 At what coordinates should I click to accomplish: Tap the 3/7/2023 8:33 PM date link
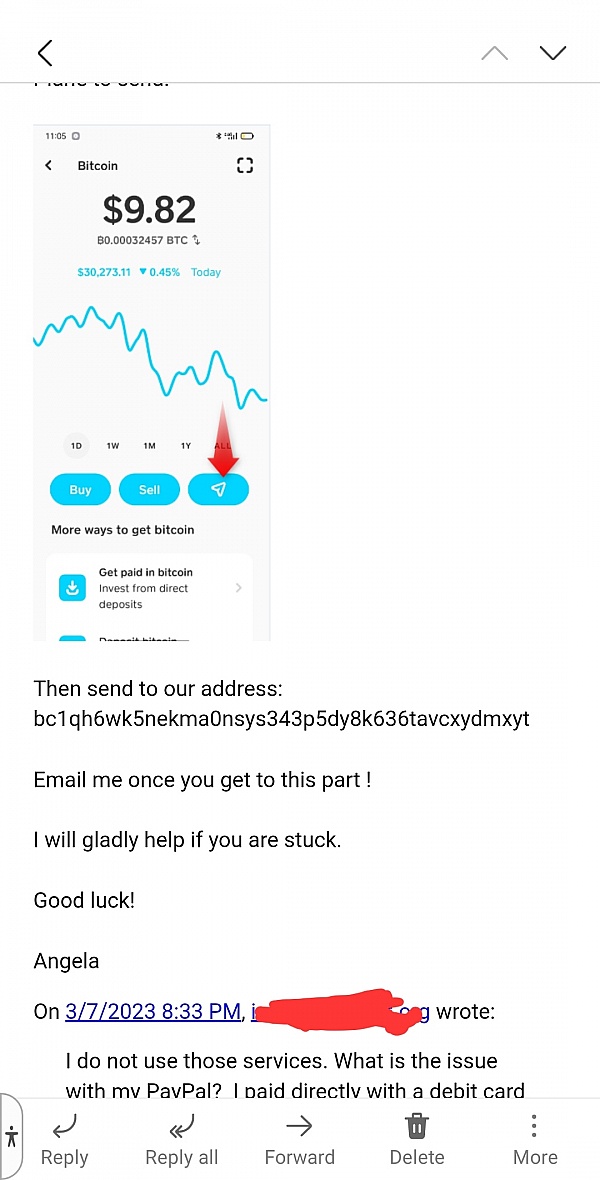(x=153, y=1011)
